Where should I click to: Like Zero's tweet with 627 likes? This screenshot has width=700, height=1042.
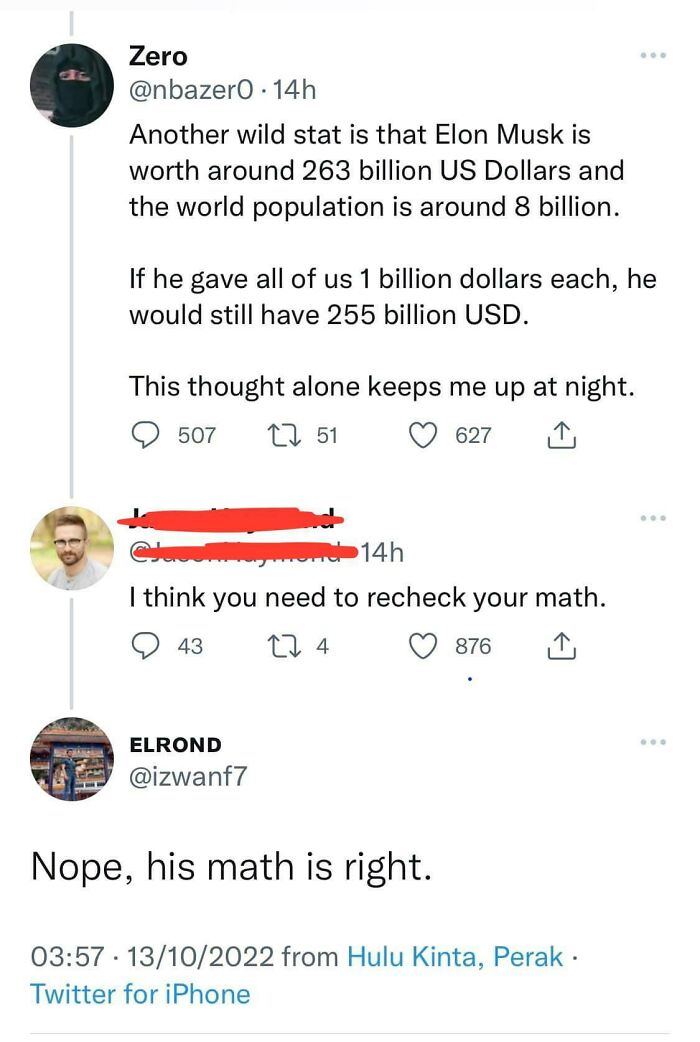coord(424,436)
